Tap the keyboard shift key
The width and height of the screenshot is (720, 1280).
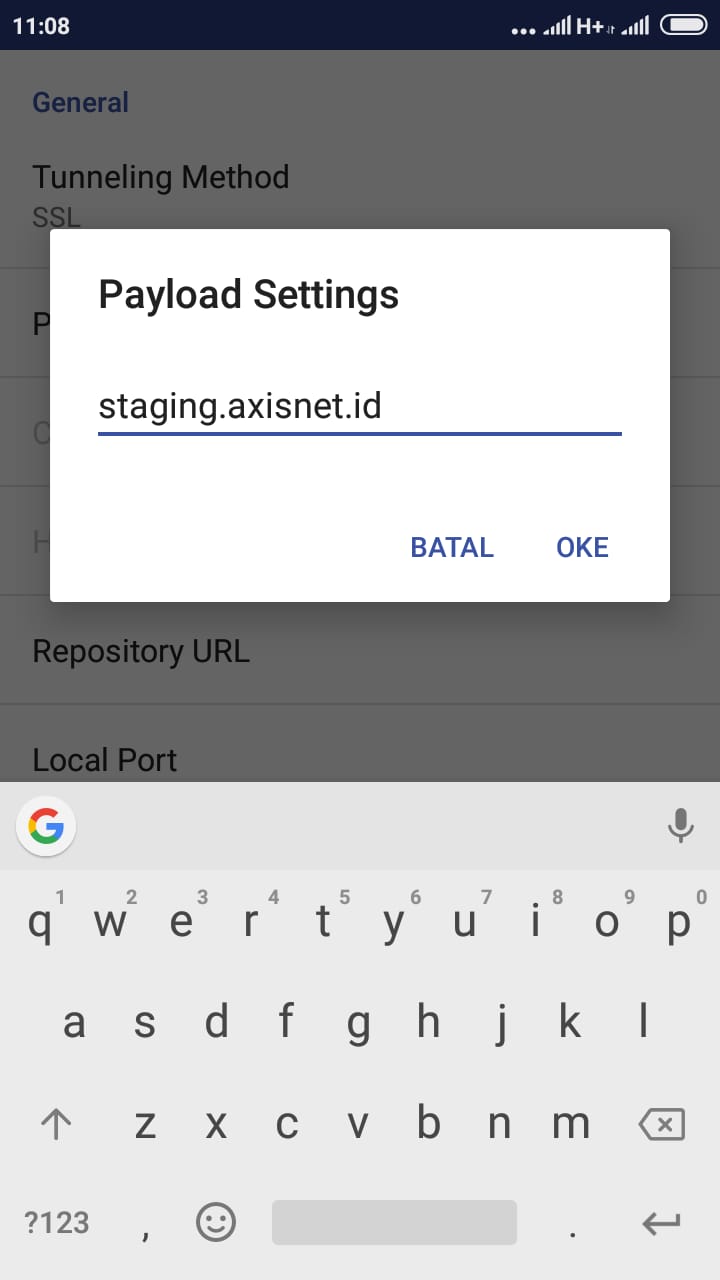55,1125
